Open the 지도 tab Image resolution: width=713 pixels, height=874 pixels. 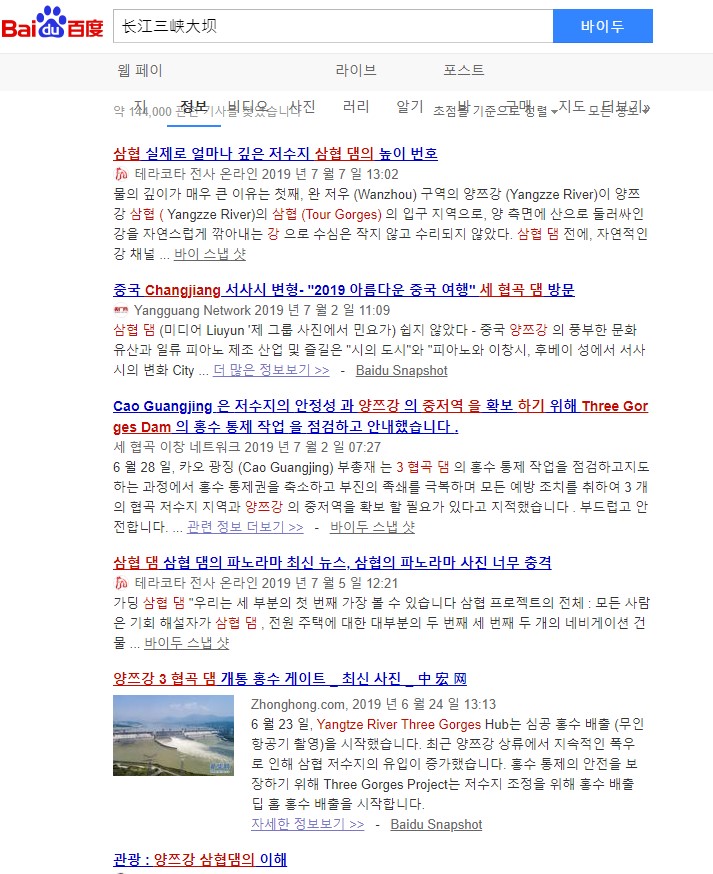(571, 106)
